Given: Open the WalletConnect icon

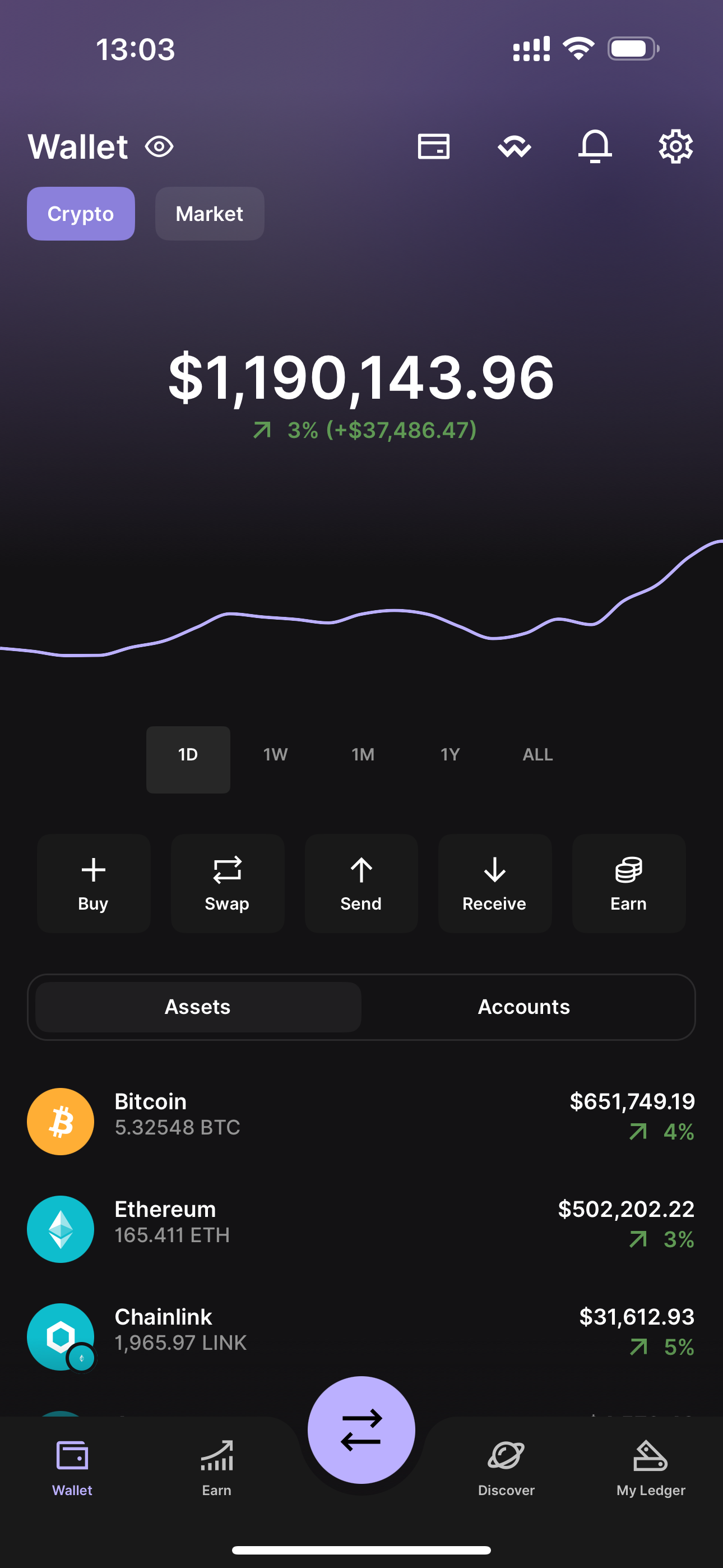Looking at the screenshot, I should [515, 147].
